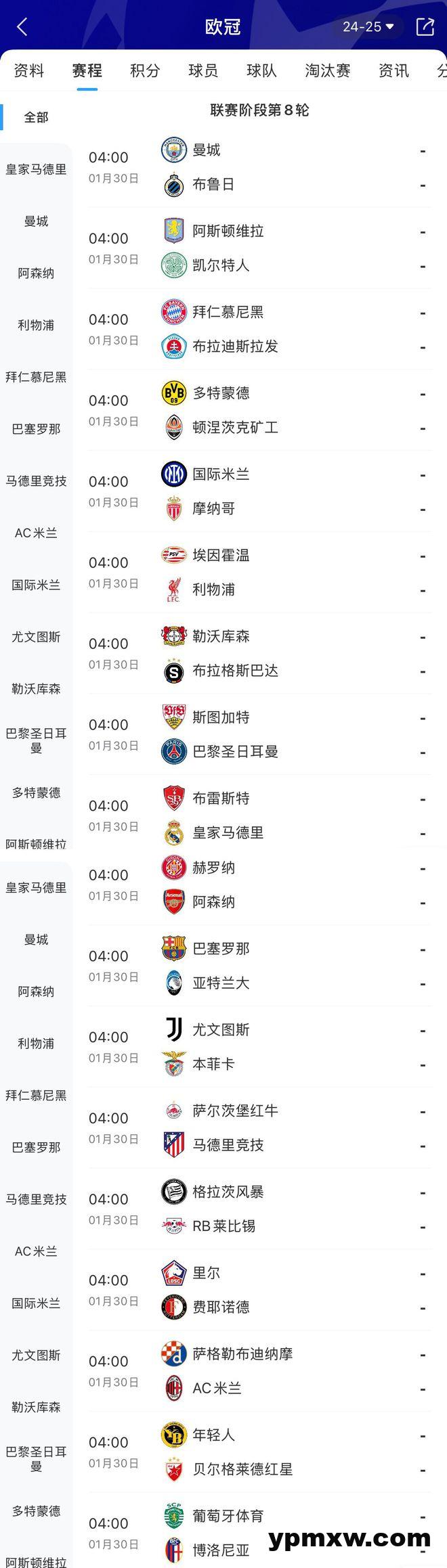View the 巴塞罗那 vs 亚特兰大 match
This screenshot has width=447, height=1568.
tap(259, 966)
